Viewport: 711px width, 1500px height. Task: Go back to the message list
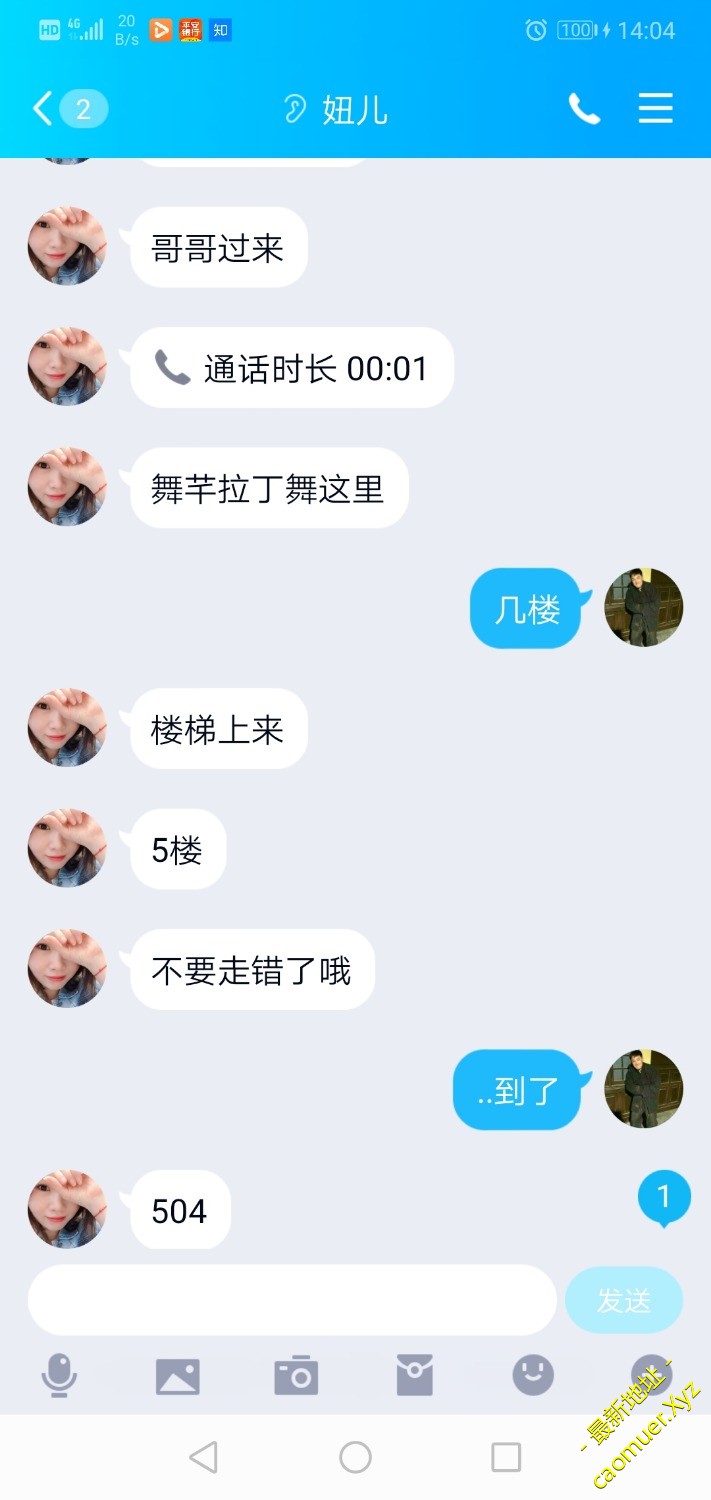point(44,108)
